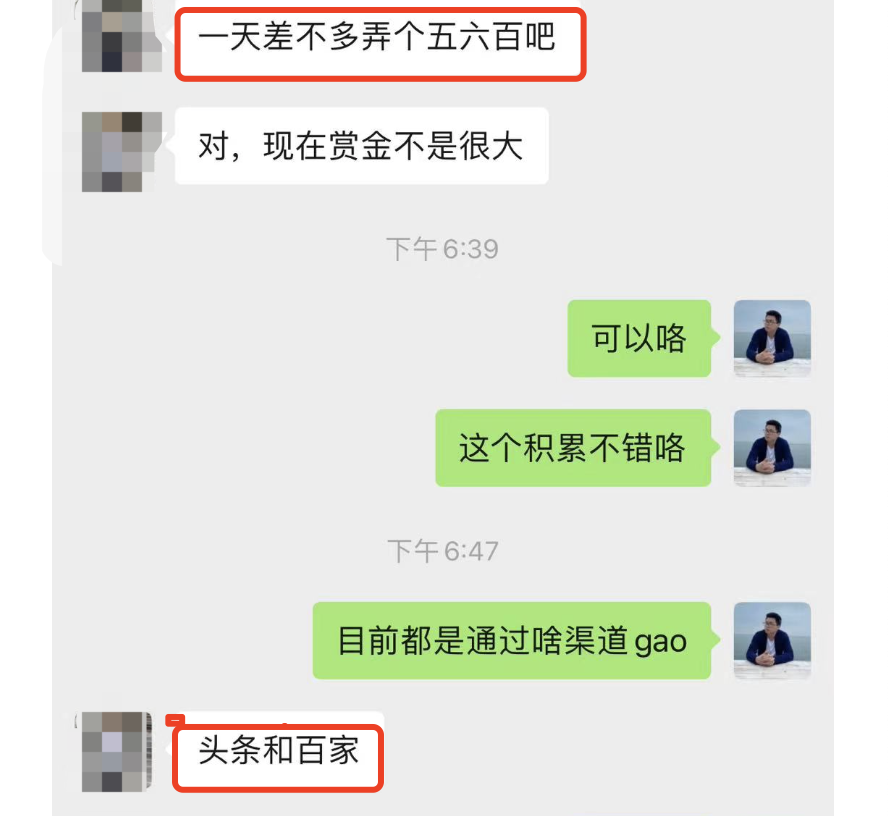Tap contact avatar beside '一天差不多弄个五六百吧'

pos(122,36)
